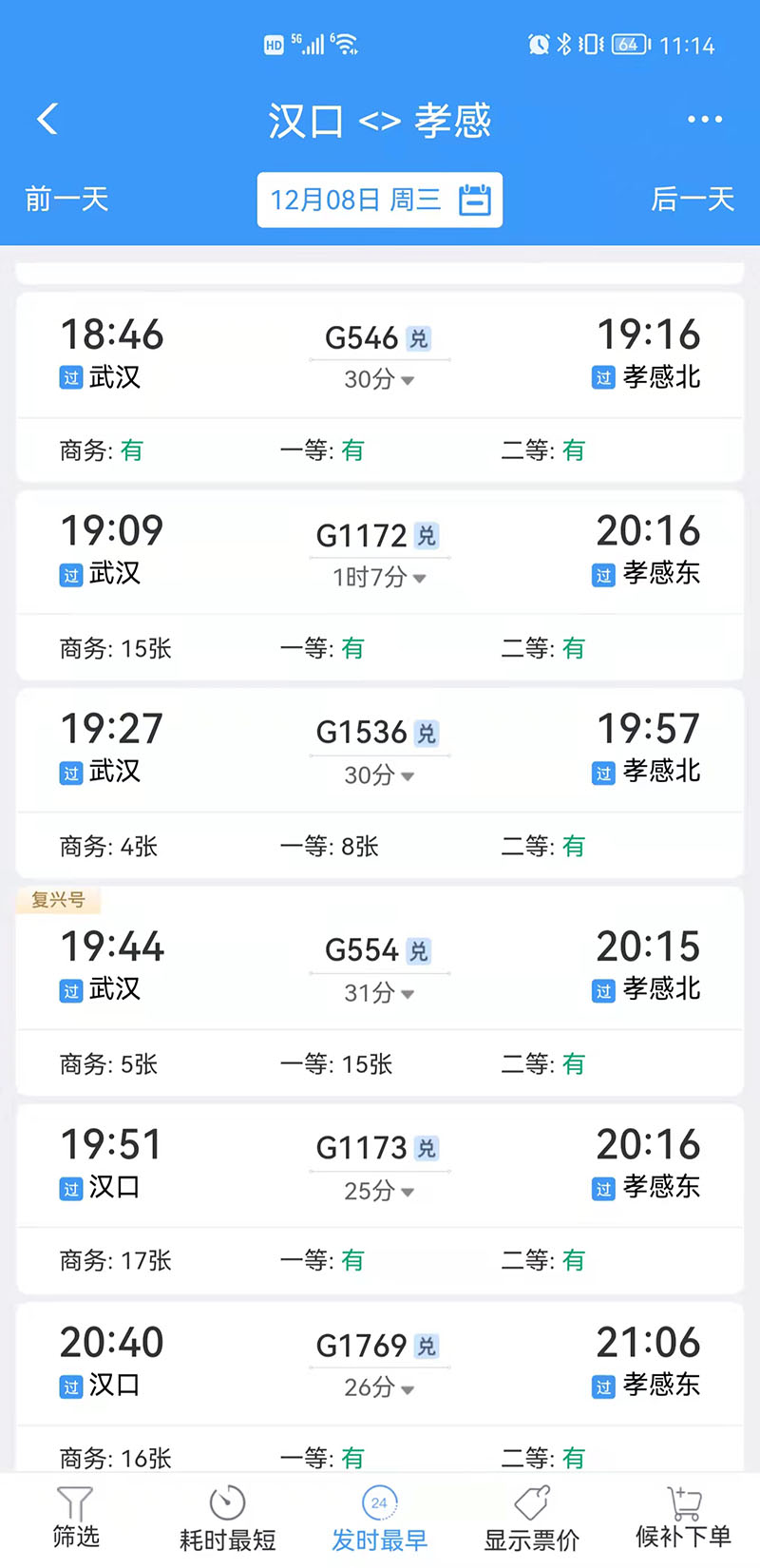The width and height of the screenshot is (760, 1568).
Task: Expand the 30分 stop list under G546
Action: click(x=379, y=380)
